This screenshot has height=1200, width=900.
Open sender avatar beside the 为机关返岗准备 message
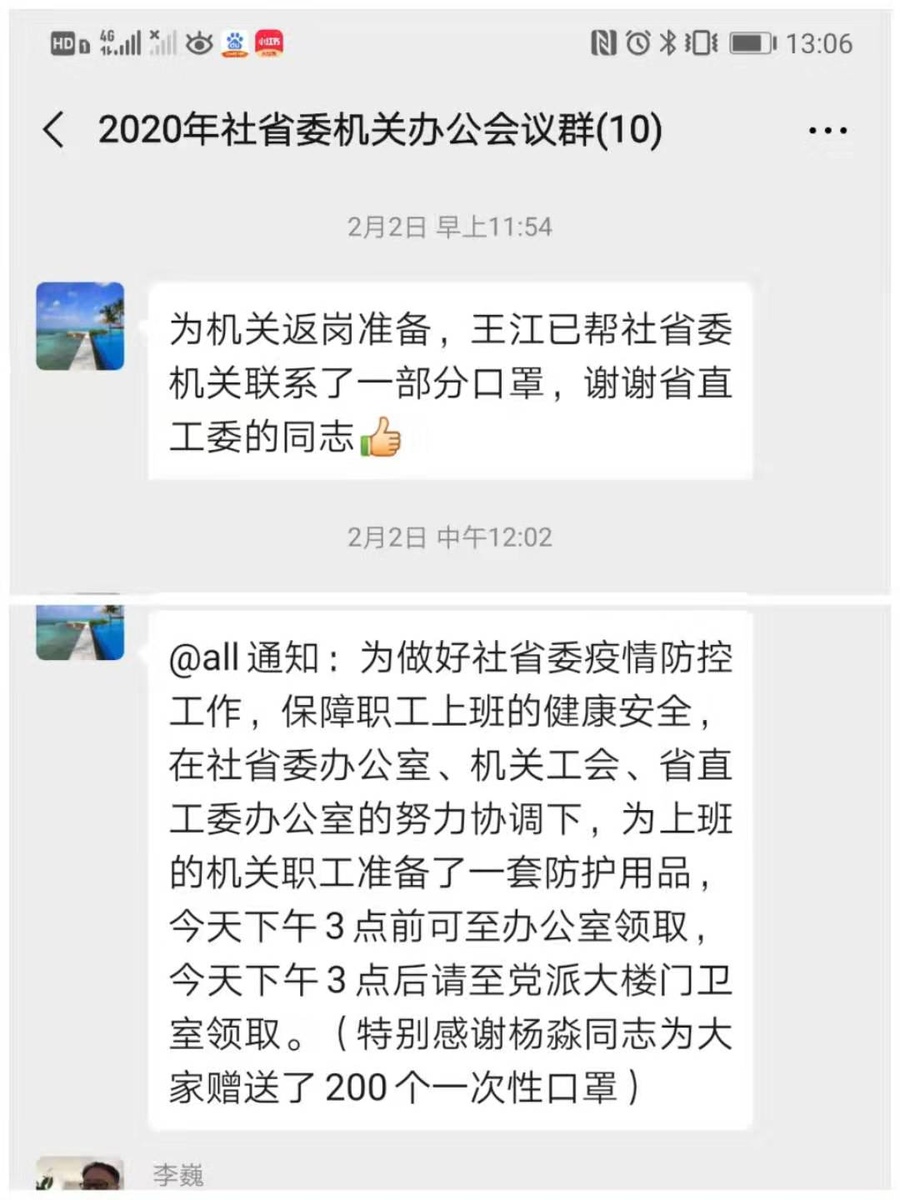tap(80, 326)
